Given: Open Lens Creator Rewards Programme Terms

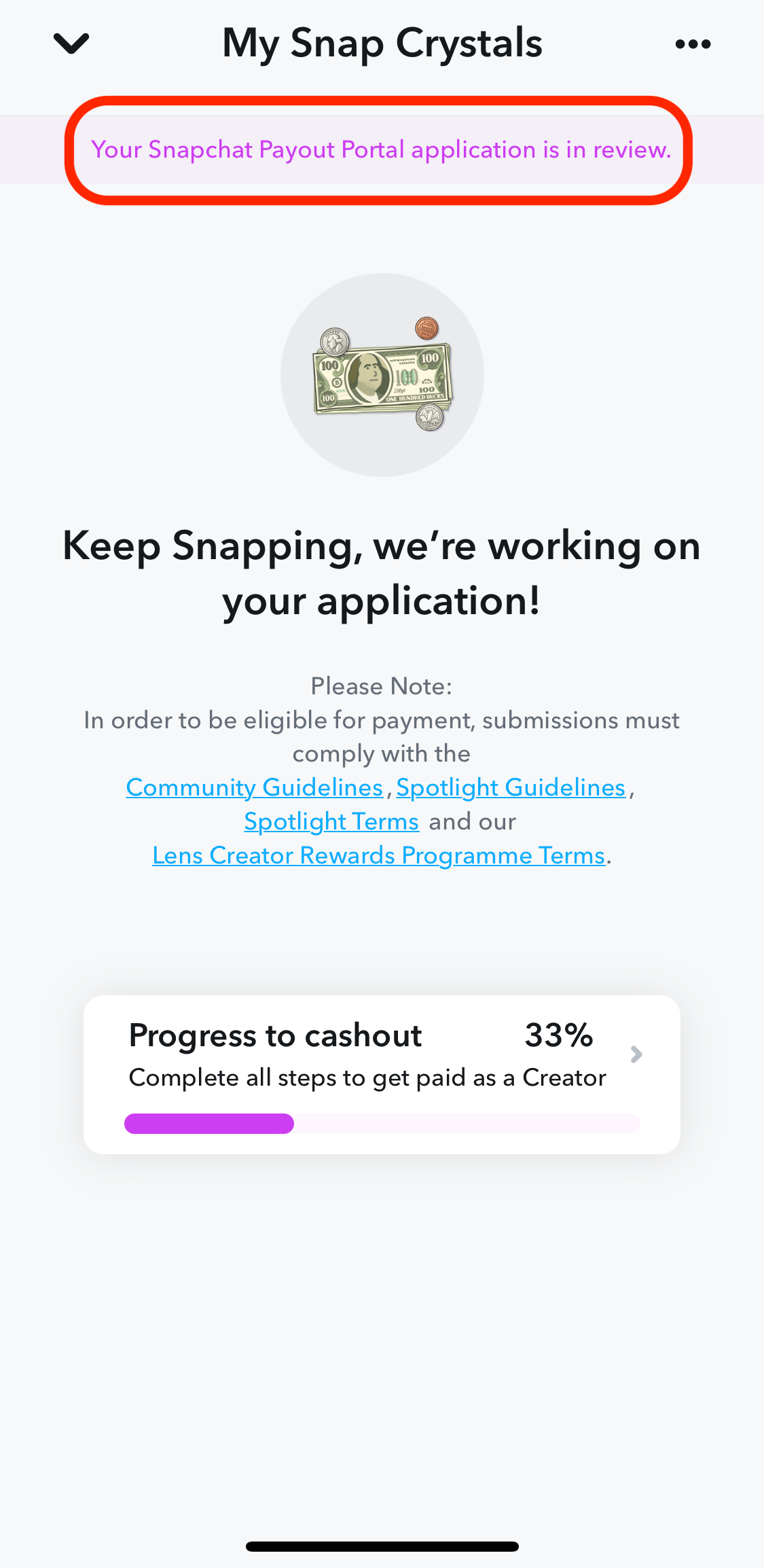Looking at the screenshot, I should (x=378, y=855).
